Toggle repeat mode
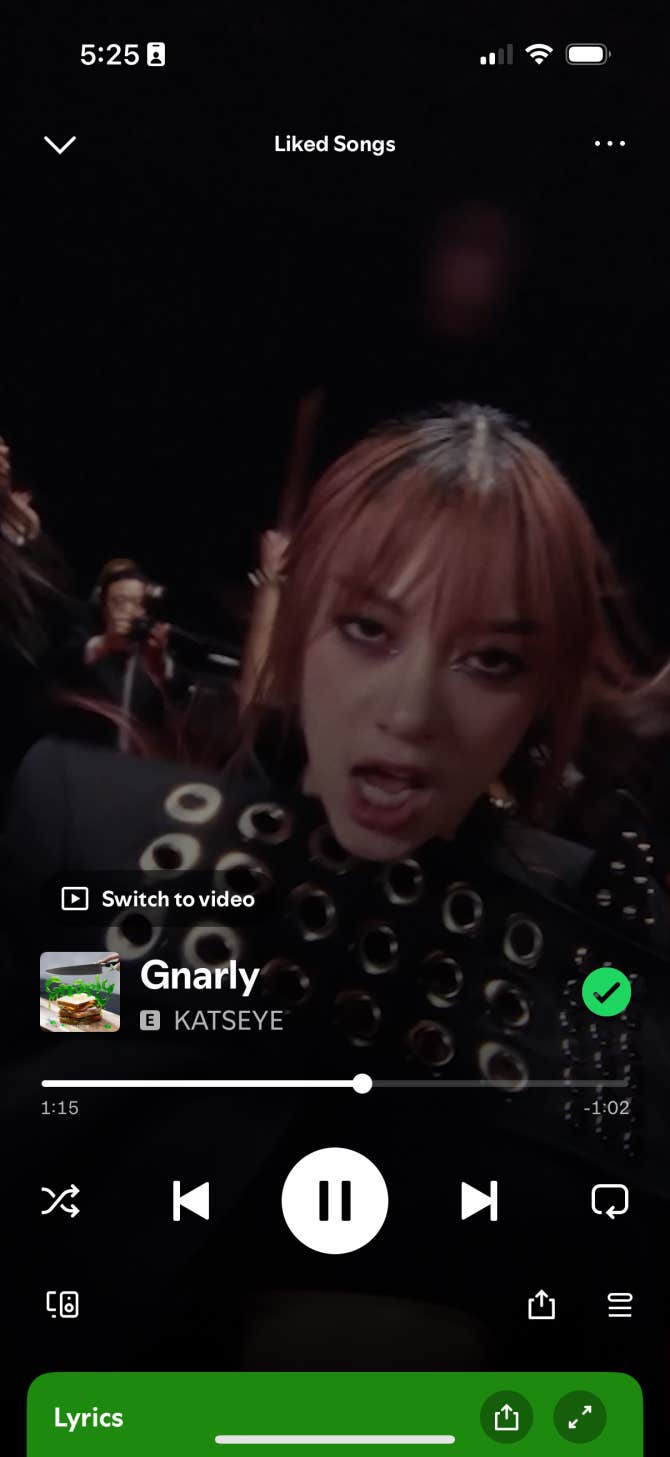The width and height of the screenshot is (670, 1457). [x=609, y=1200]
